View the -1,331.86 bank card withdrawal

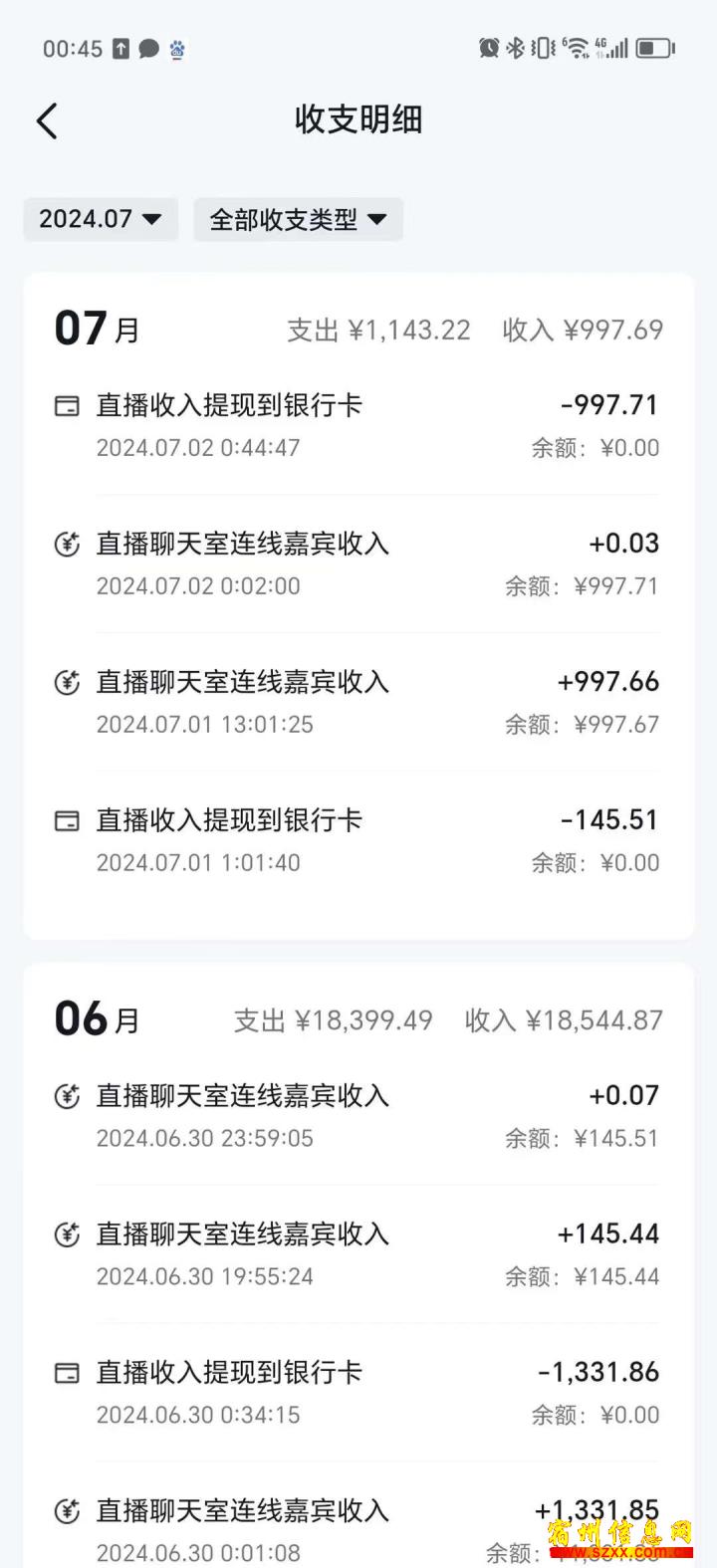coord(358,1392)
